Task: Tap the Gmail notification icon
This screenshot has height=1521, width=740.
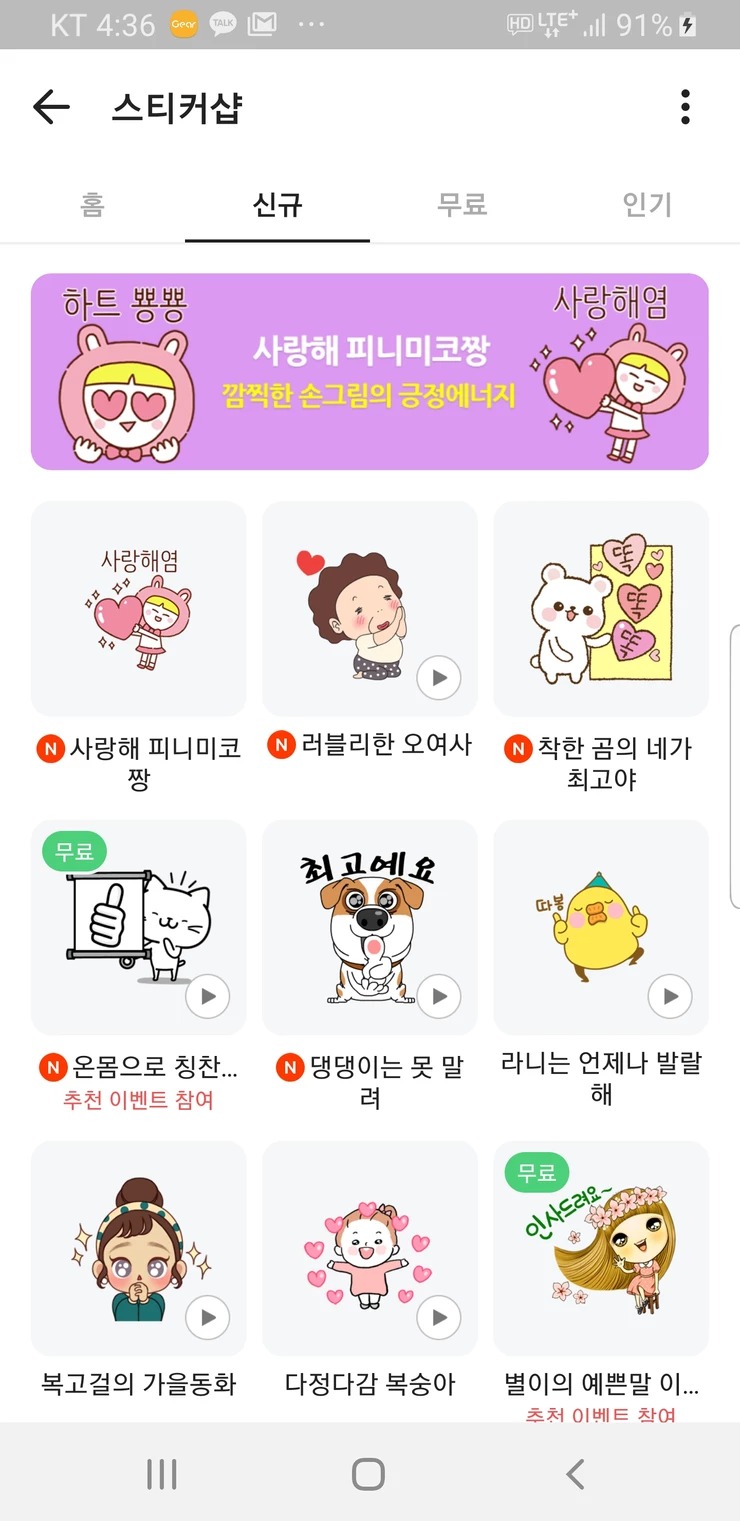Action: point(263,22)
